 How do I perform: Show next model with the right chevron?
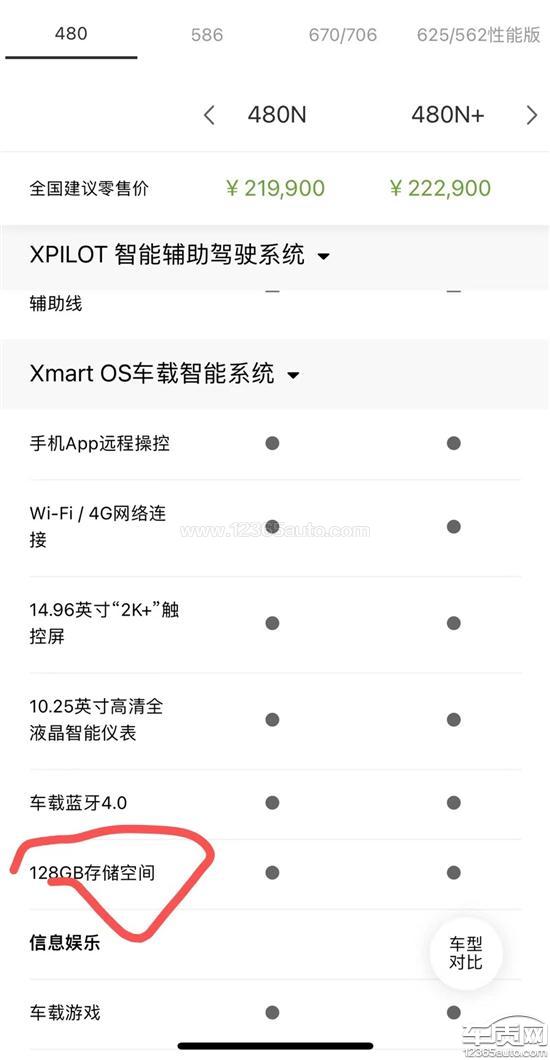532,115
